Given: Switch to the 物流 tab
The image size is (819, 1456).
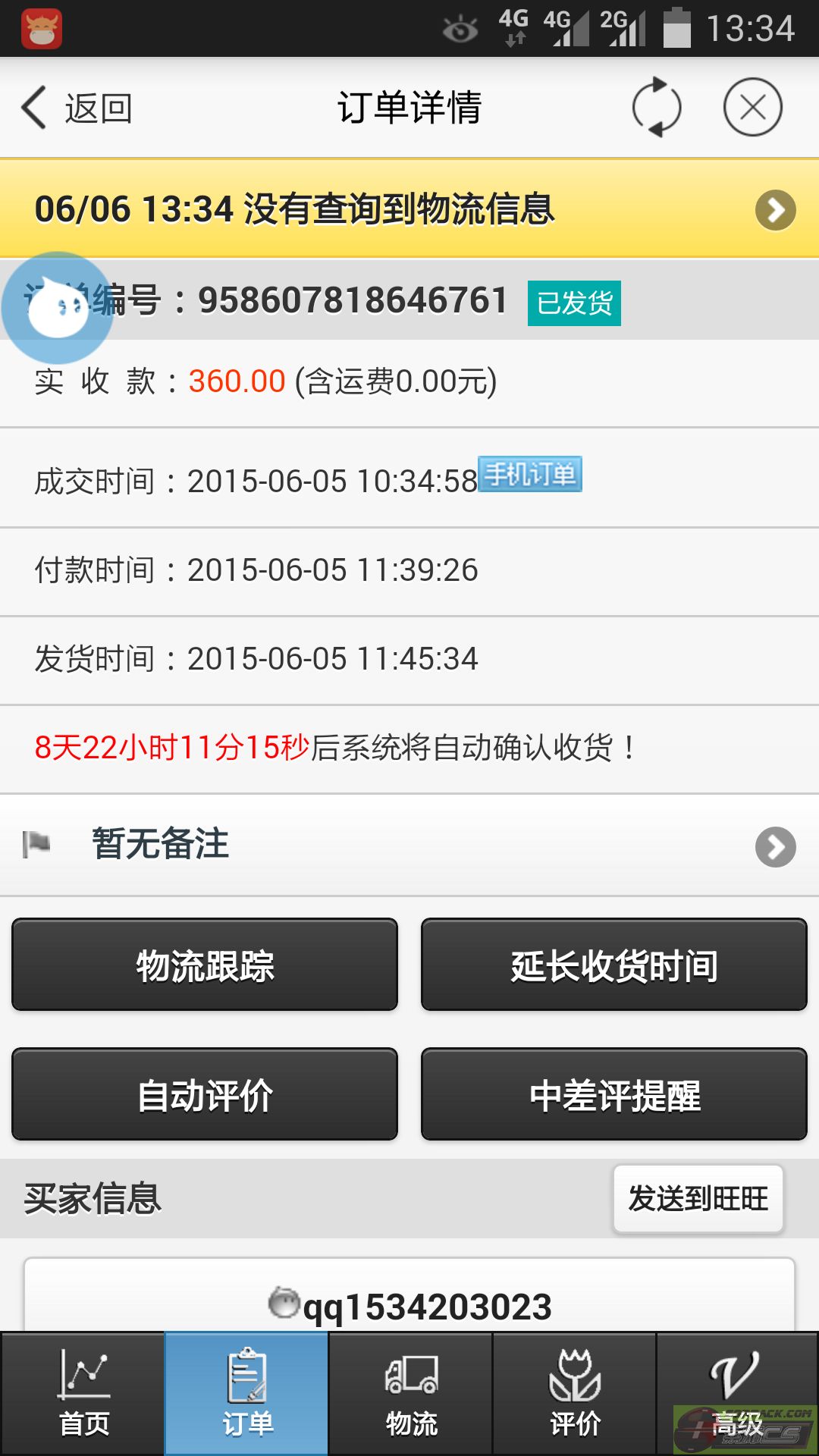Looking at the screenshot, I should pos(411,1394).
